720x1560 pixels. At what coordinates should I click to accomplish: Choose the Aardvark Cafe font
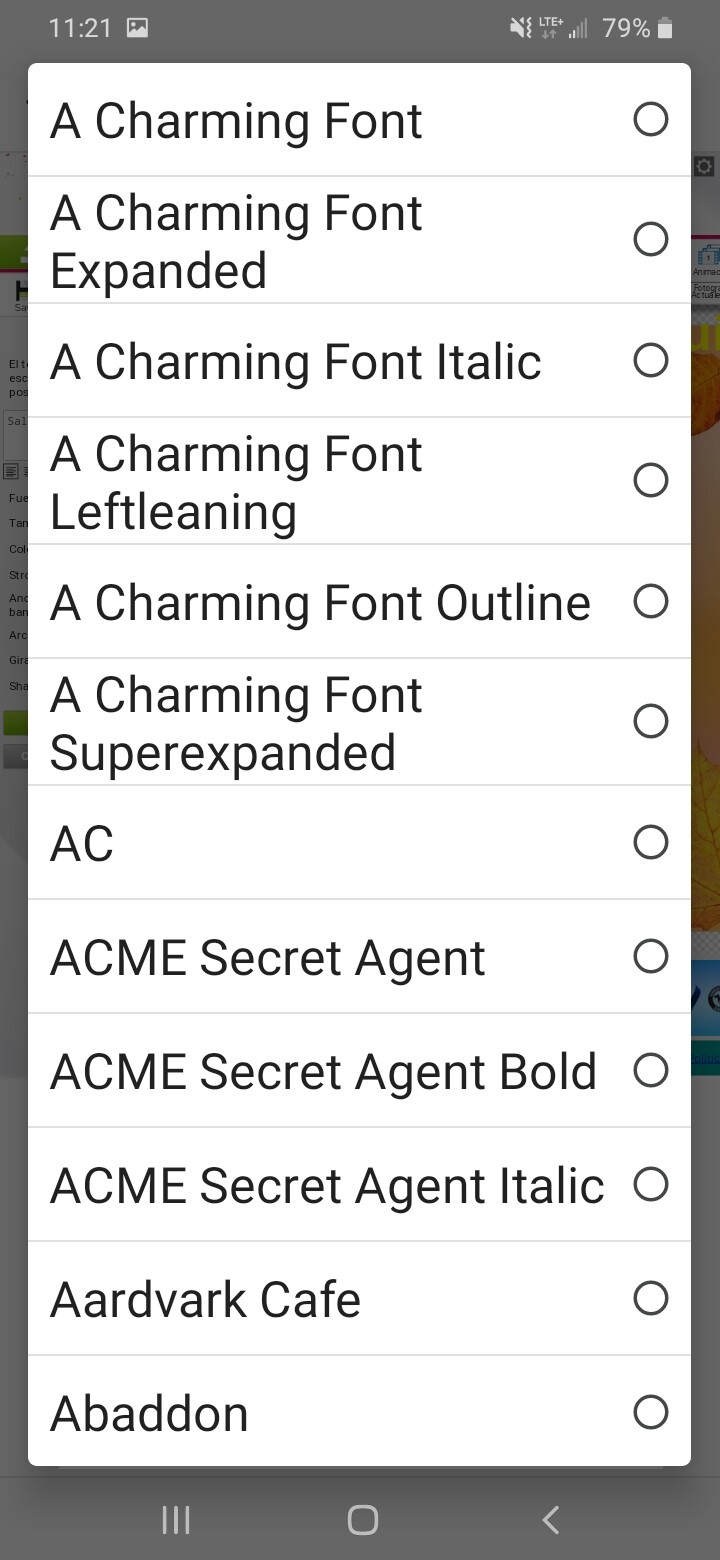pos(358,1299)
